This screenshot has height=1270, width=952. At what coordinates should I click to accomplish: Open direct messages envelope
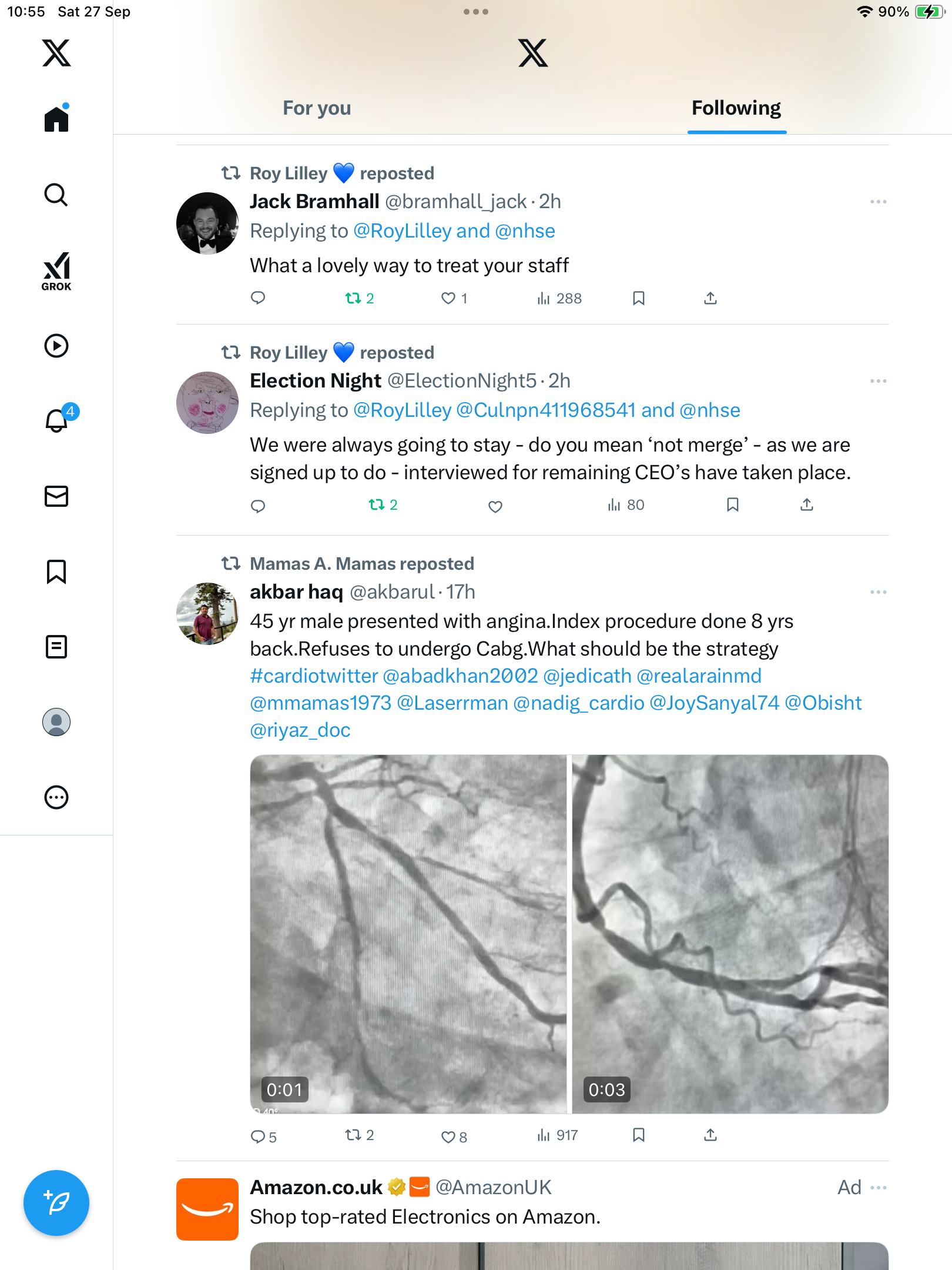56,496
